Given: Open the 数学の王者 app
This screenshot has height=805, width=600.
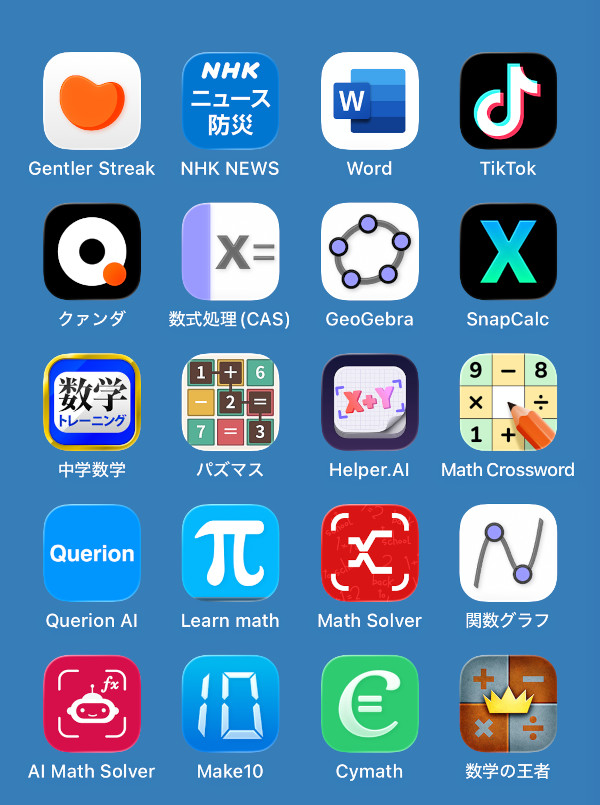Looking at the screenshot, I should 508,704.
